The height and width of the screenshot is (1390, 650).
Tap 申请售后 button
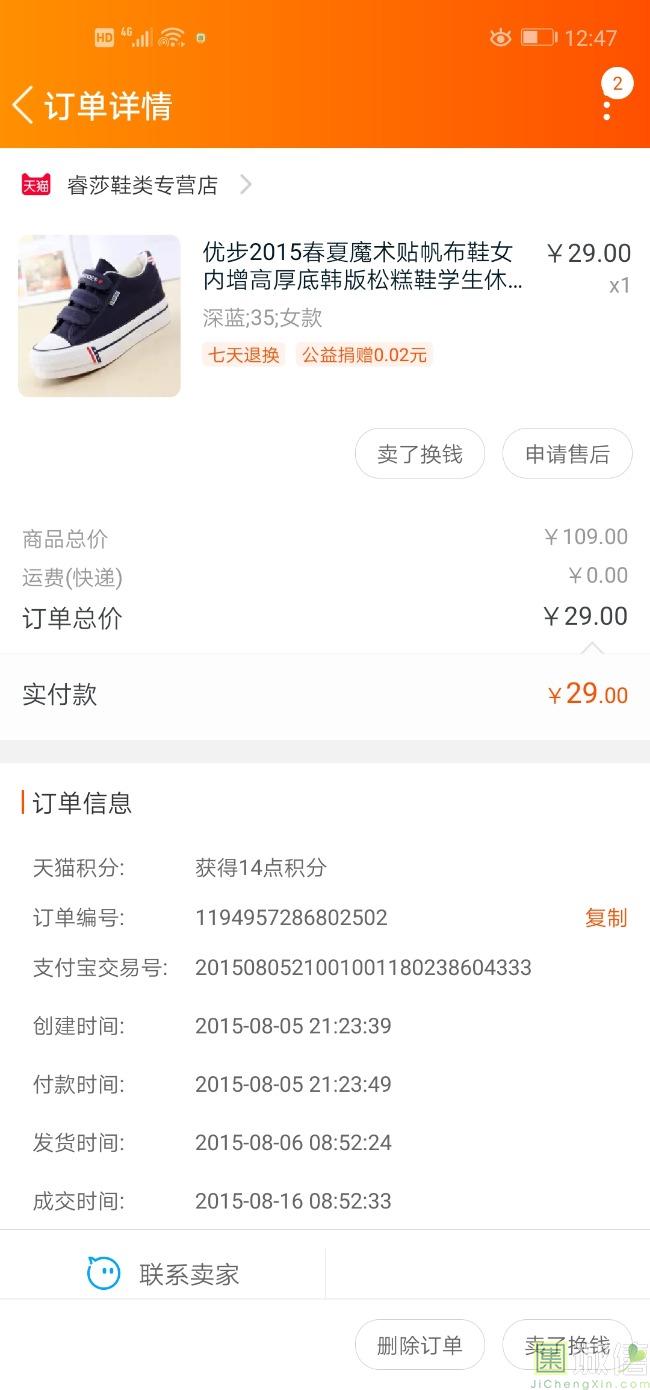pos(567,454)
